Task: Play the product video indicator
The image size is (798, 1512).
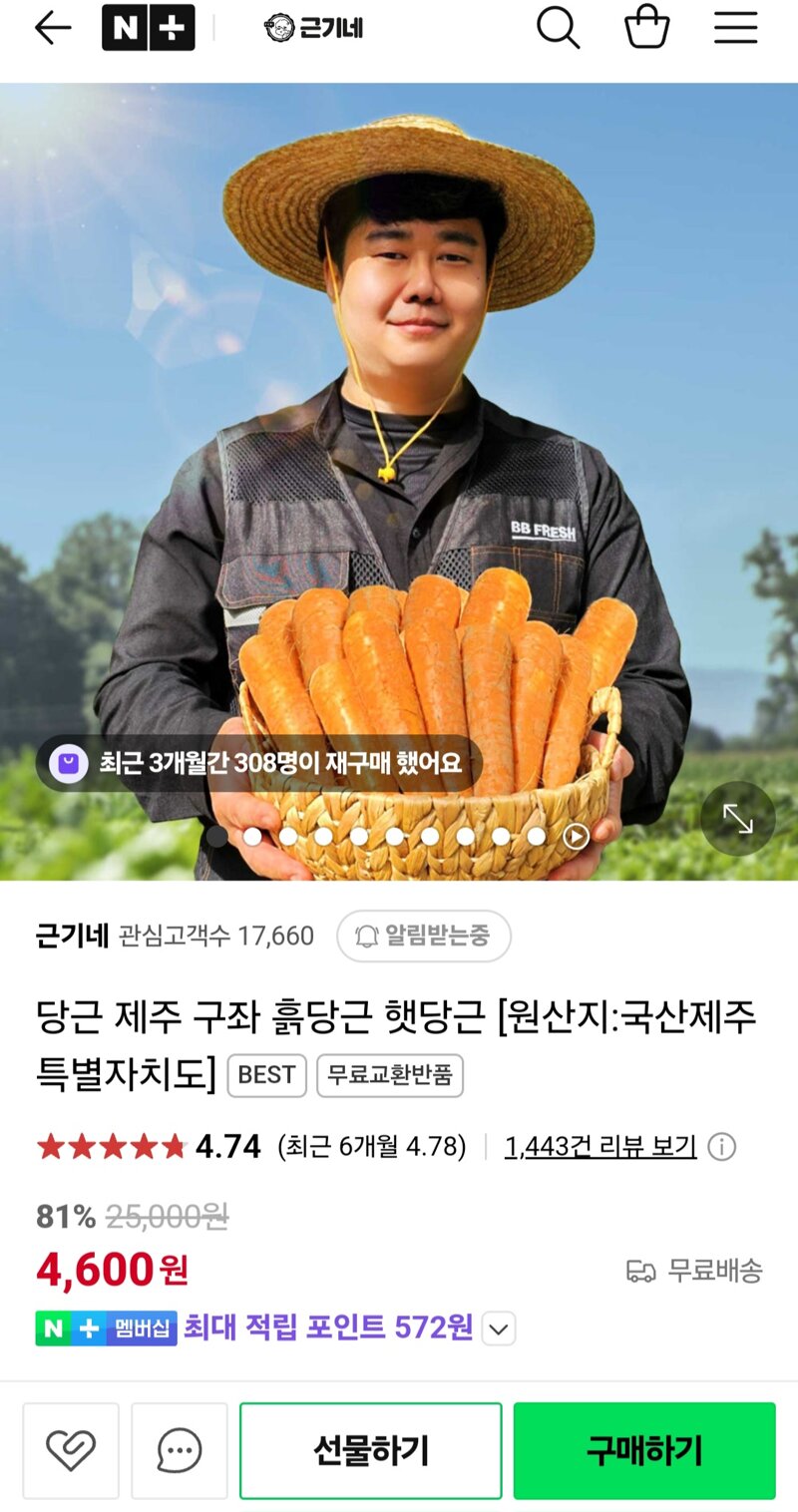Action: 576,836
